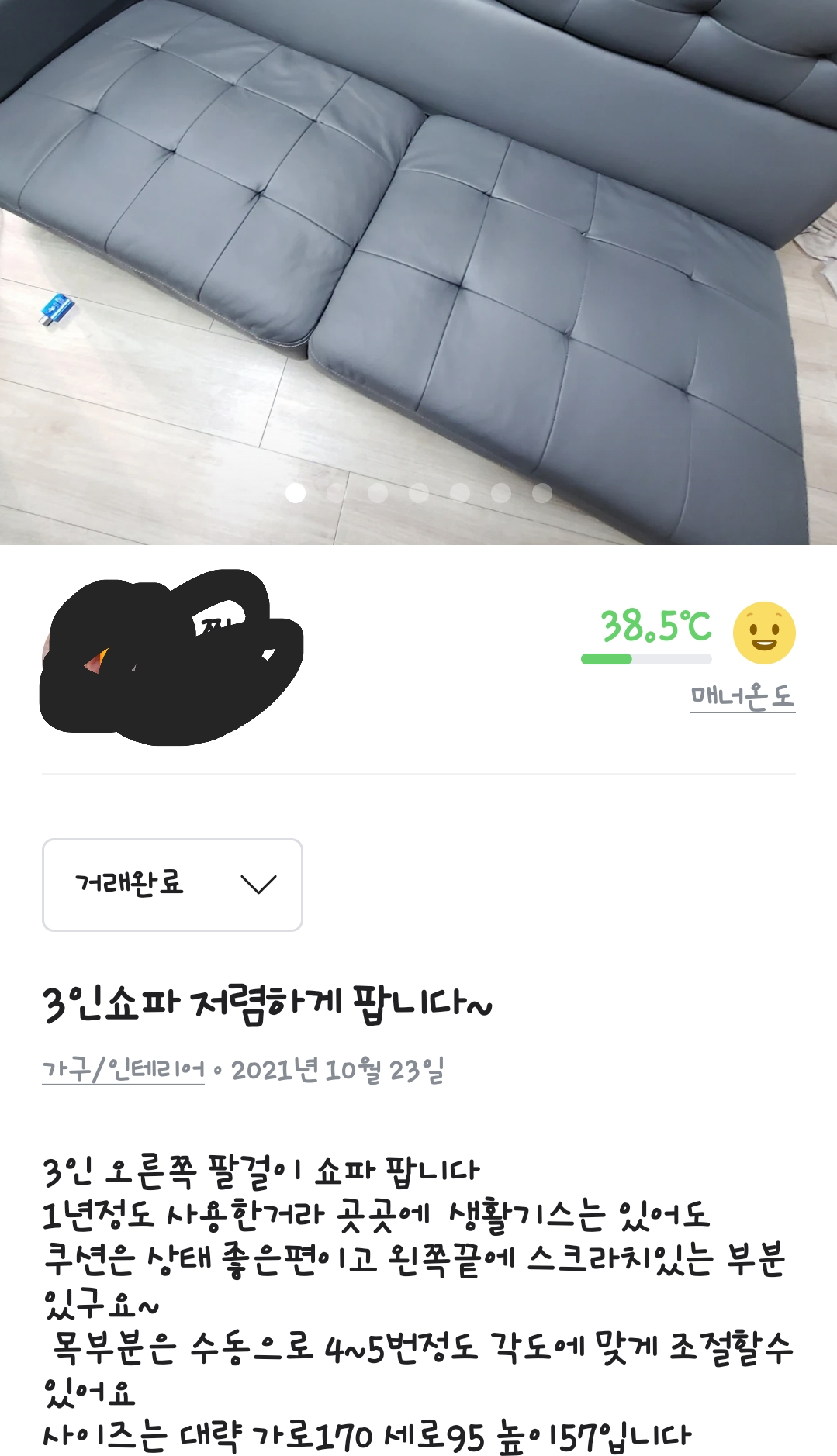Open the 매너온도 info link
This screenshot has width=837, height=1456.
tap(742, 696)
